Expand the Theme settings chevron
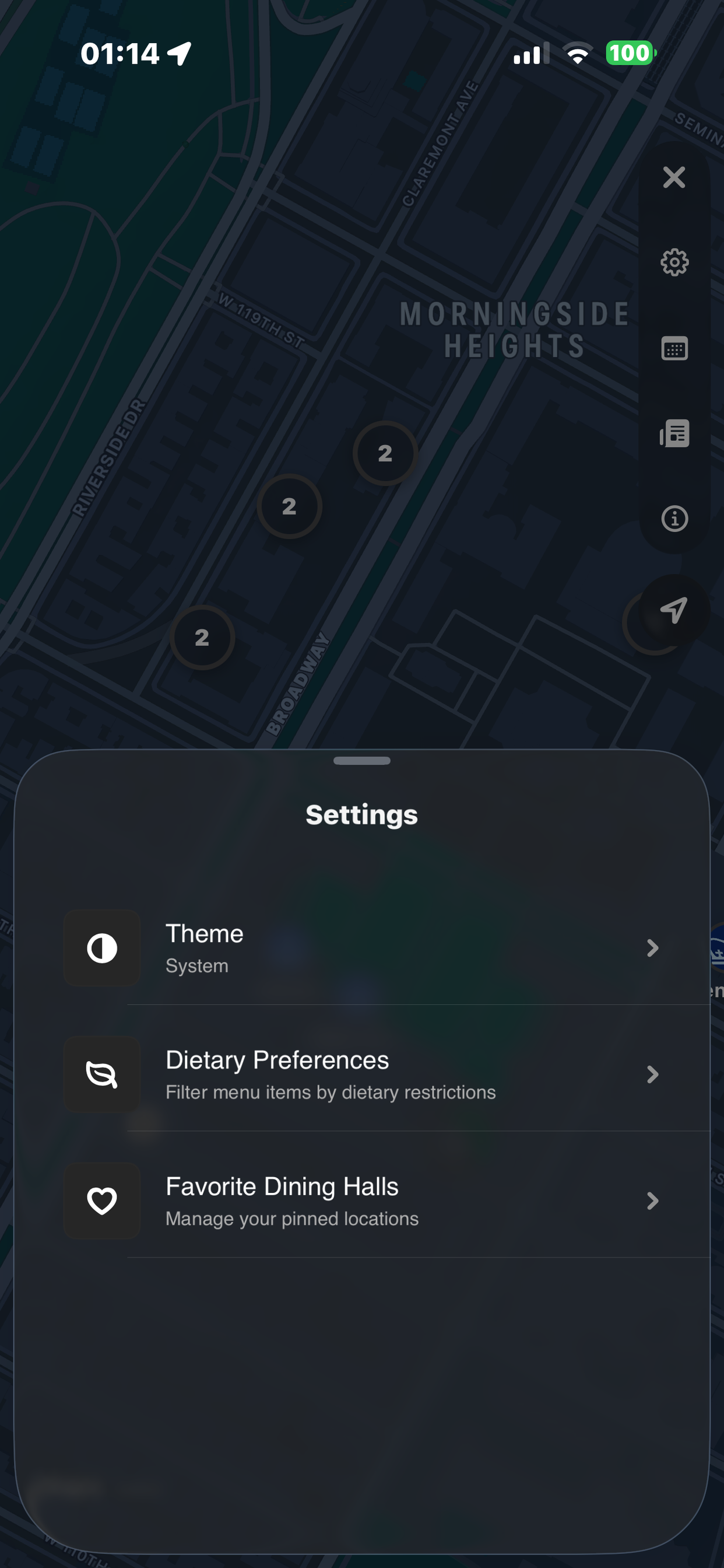This screenshot has width=724, height=1568. 653,949
